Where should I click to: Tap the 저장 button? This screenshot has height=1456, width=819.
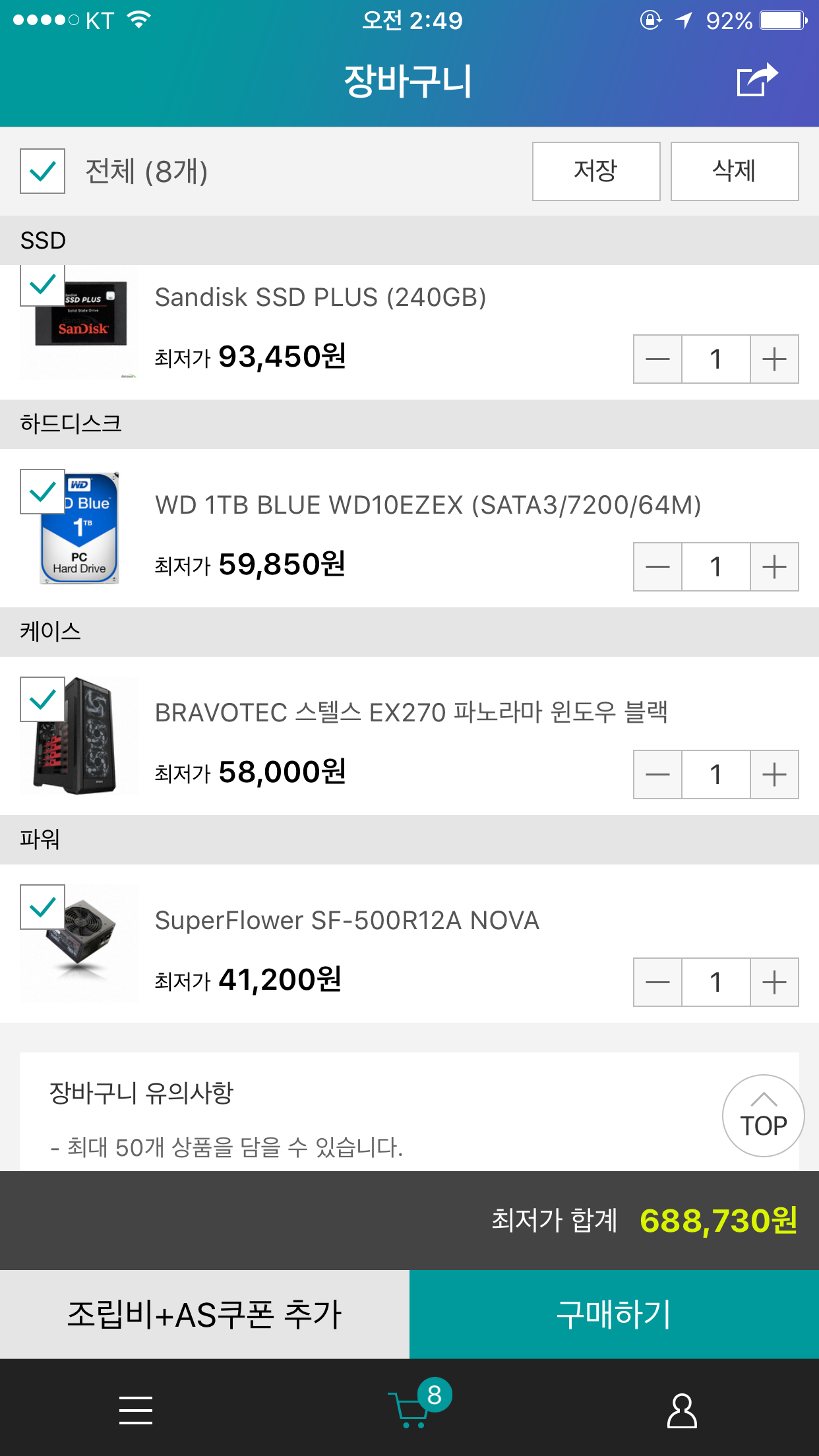click(595, 171)
